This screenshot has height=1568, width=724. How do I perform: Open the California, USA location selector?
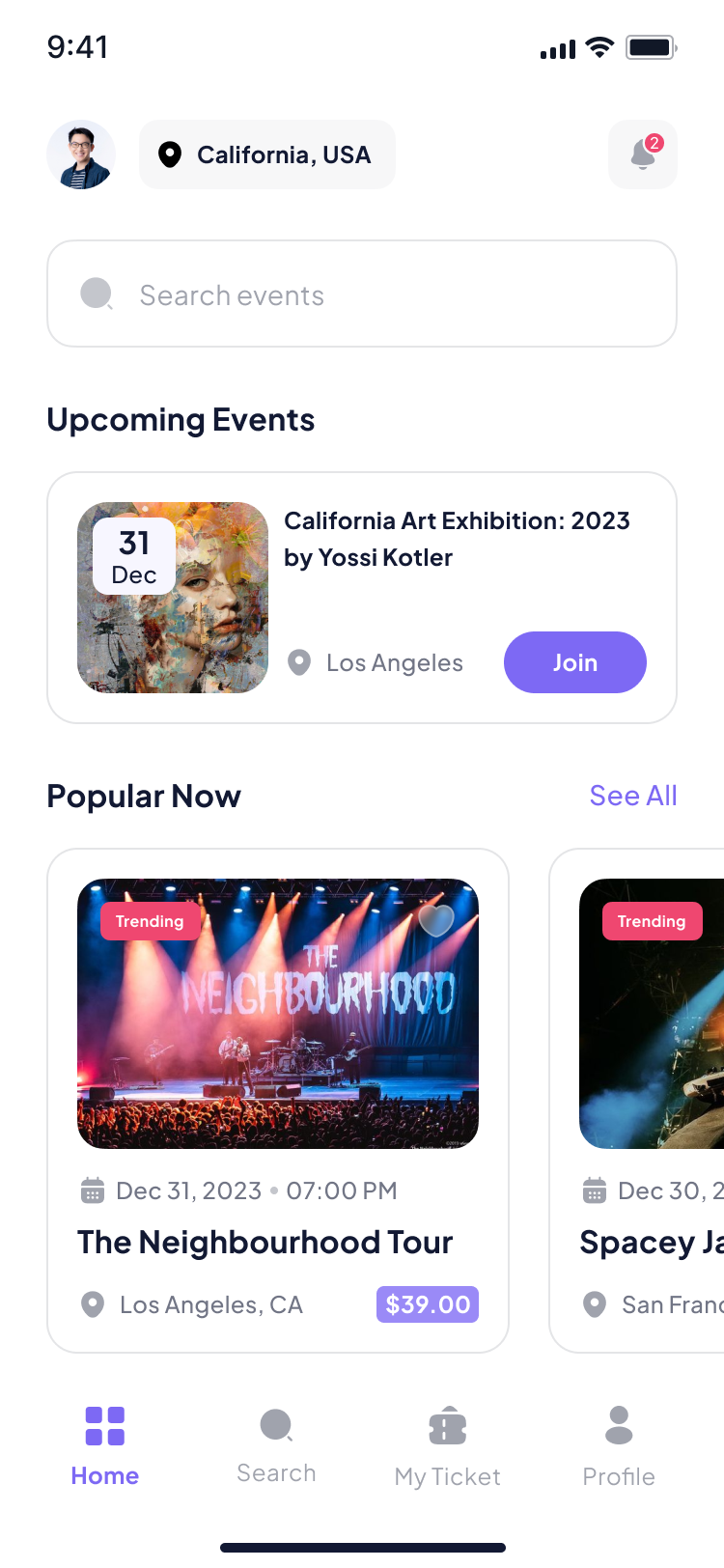(x=266, y=154)
